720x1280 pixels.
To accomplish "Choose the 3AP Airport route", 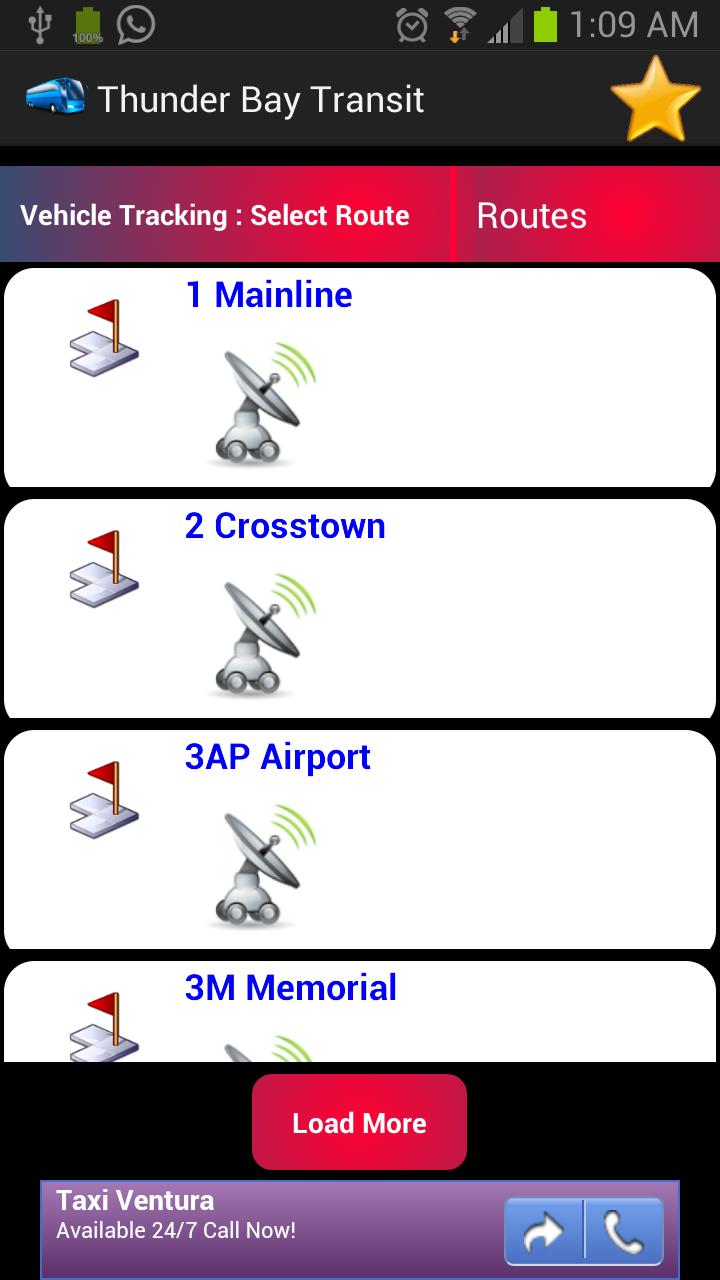I will click(x=277, y=757).
